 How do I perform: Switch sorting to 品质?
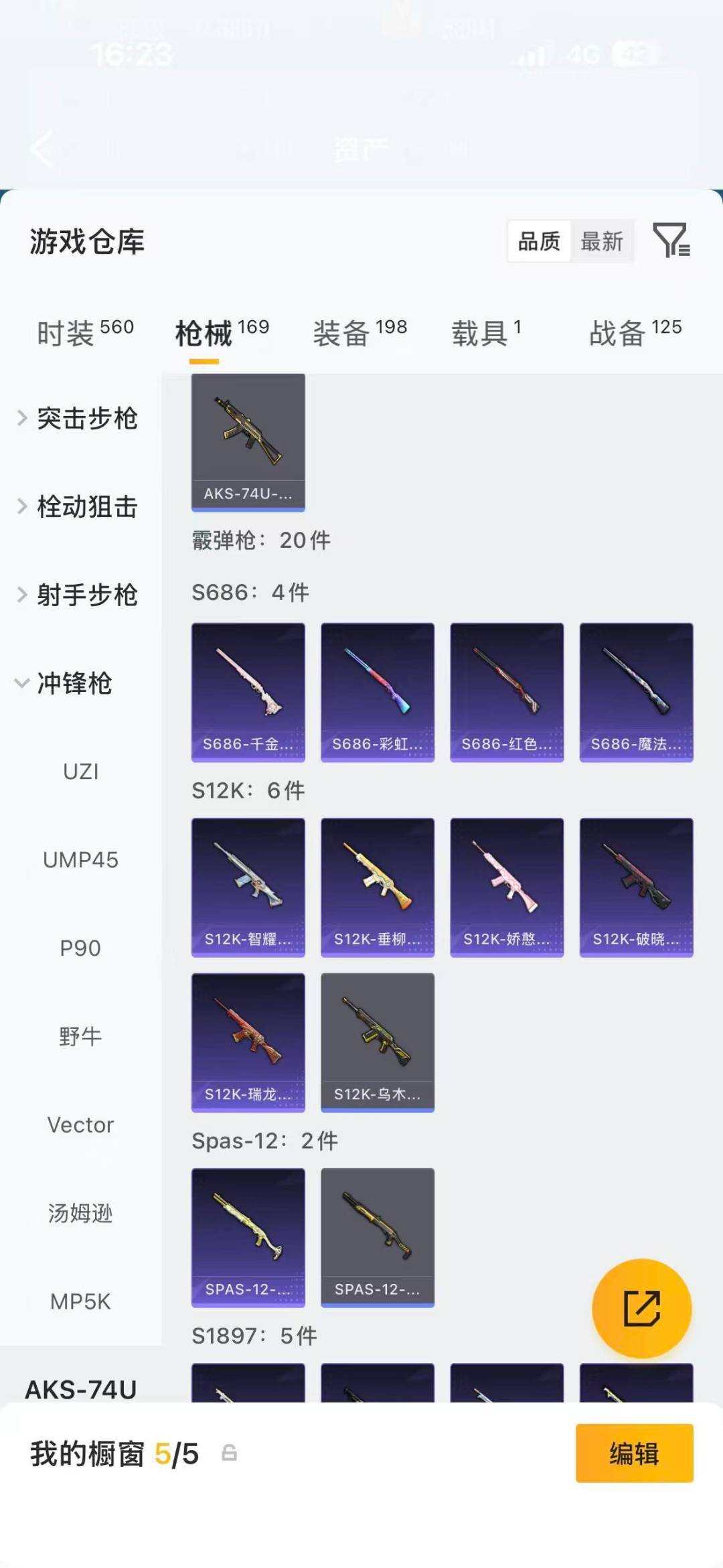click(x=540, y=242)
